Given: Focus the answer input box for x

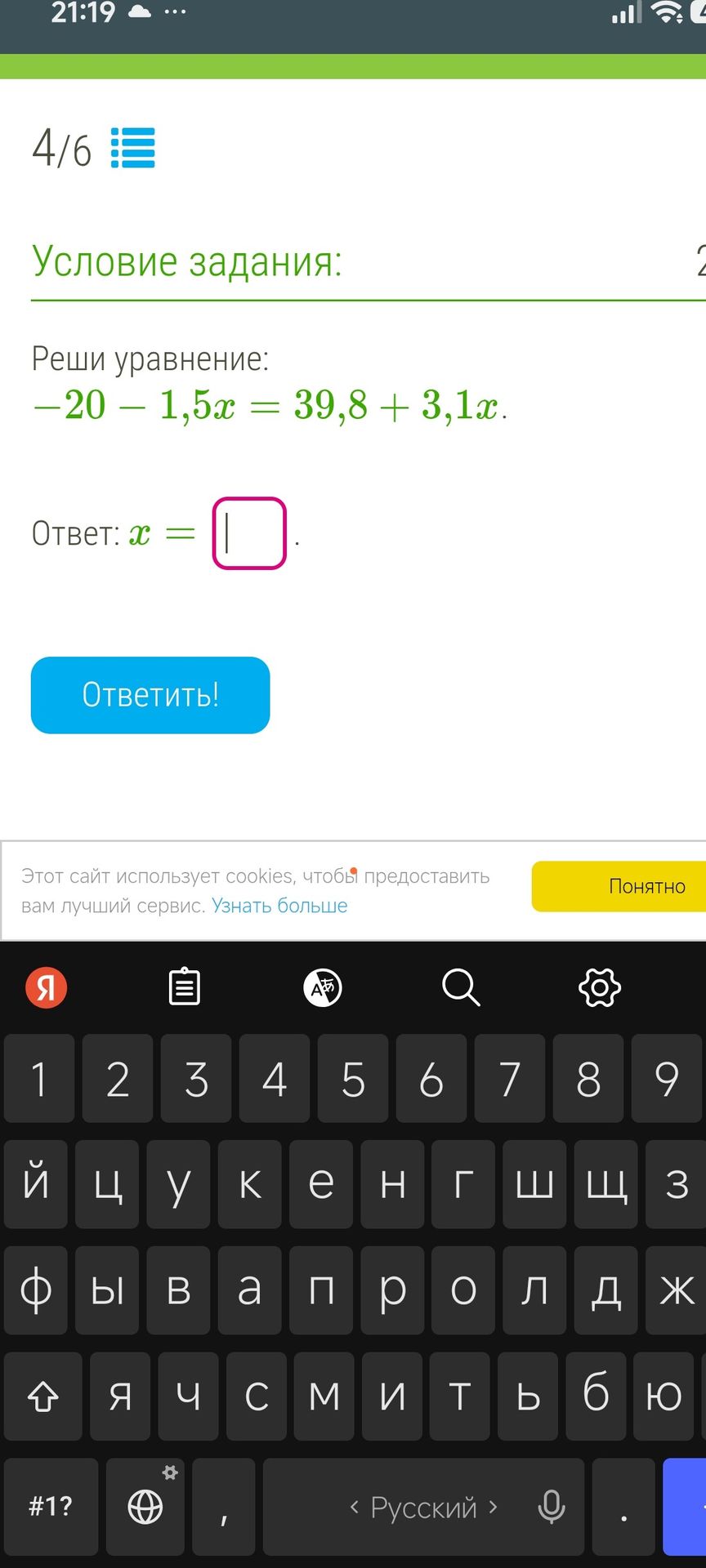Looking at the screenshot, I should click(249, 533).
